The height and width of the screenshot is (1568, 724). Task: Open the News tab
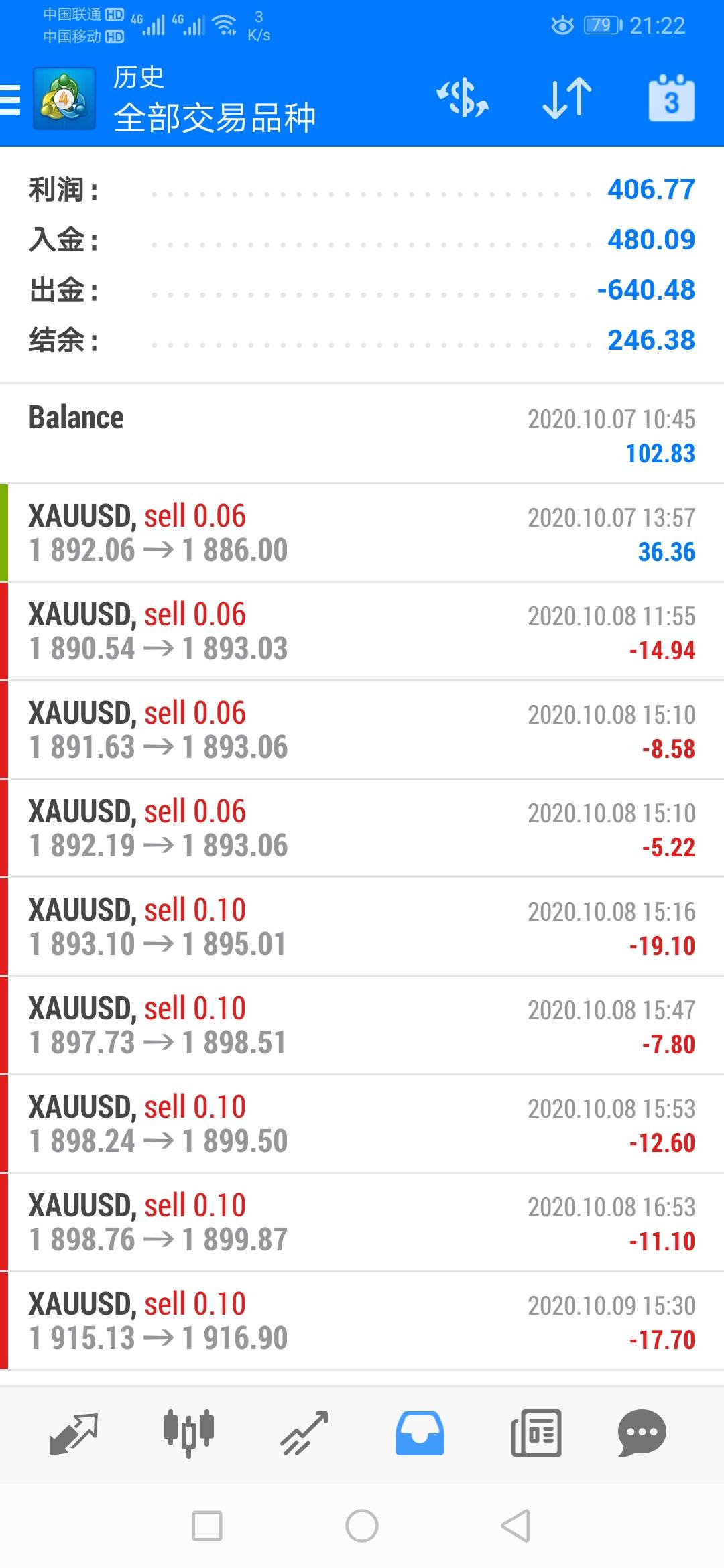click(x=536, y=1433)
